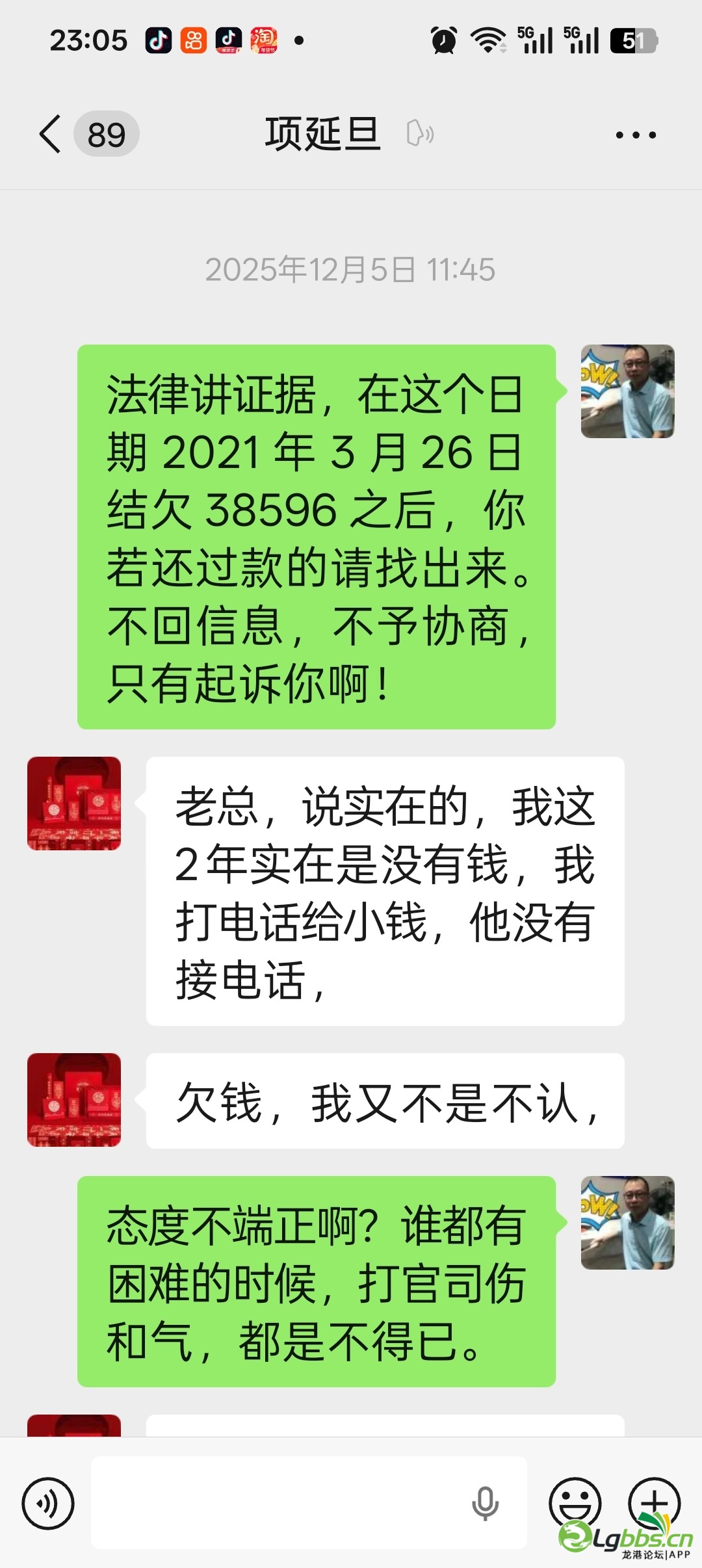Go back to the chat list
Viewport: 702px width, 1568px height.
(x=51, y=135)
